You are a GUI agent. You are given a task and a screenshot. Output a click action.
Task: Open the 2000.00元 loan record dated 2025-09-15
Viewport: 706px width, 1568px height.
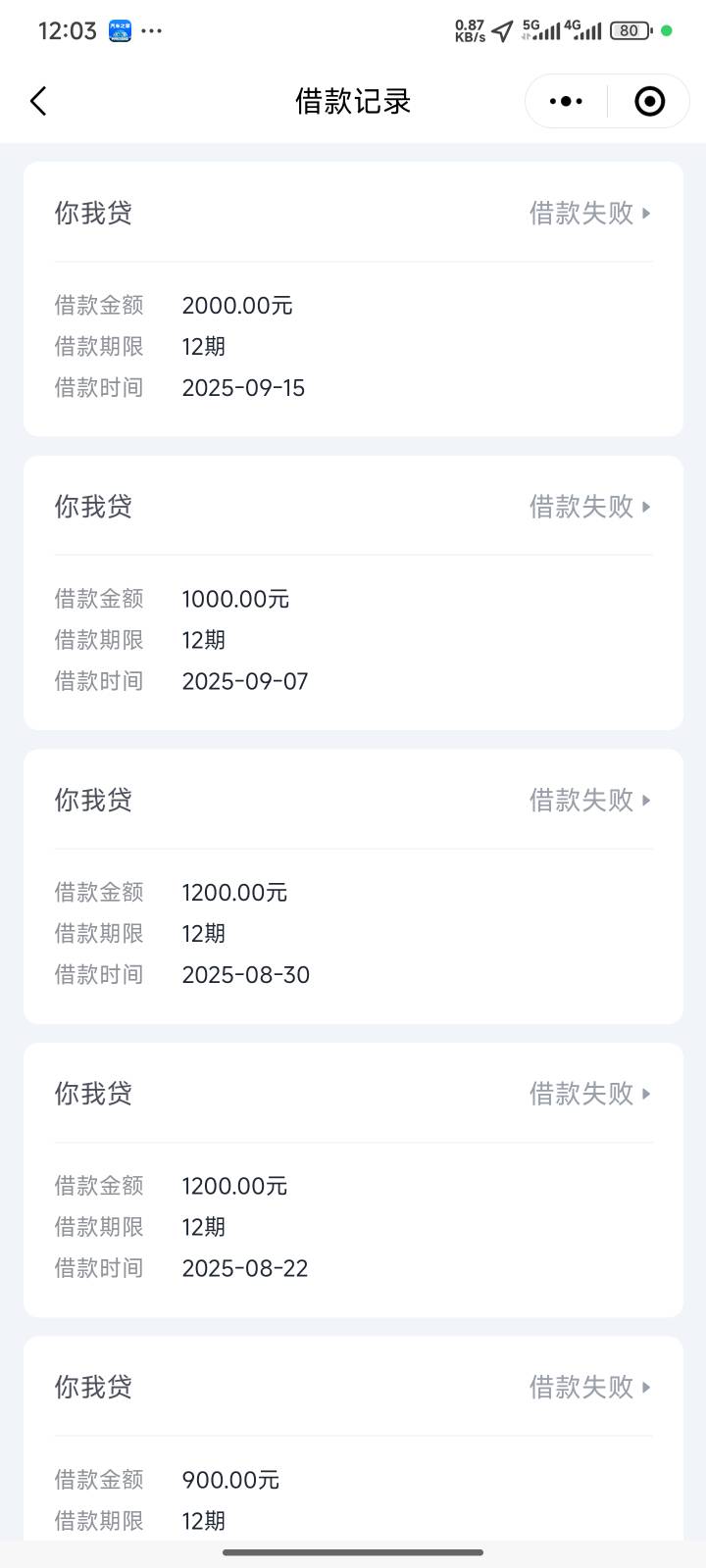click(x=353, y=299)
